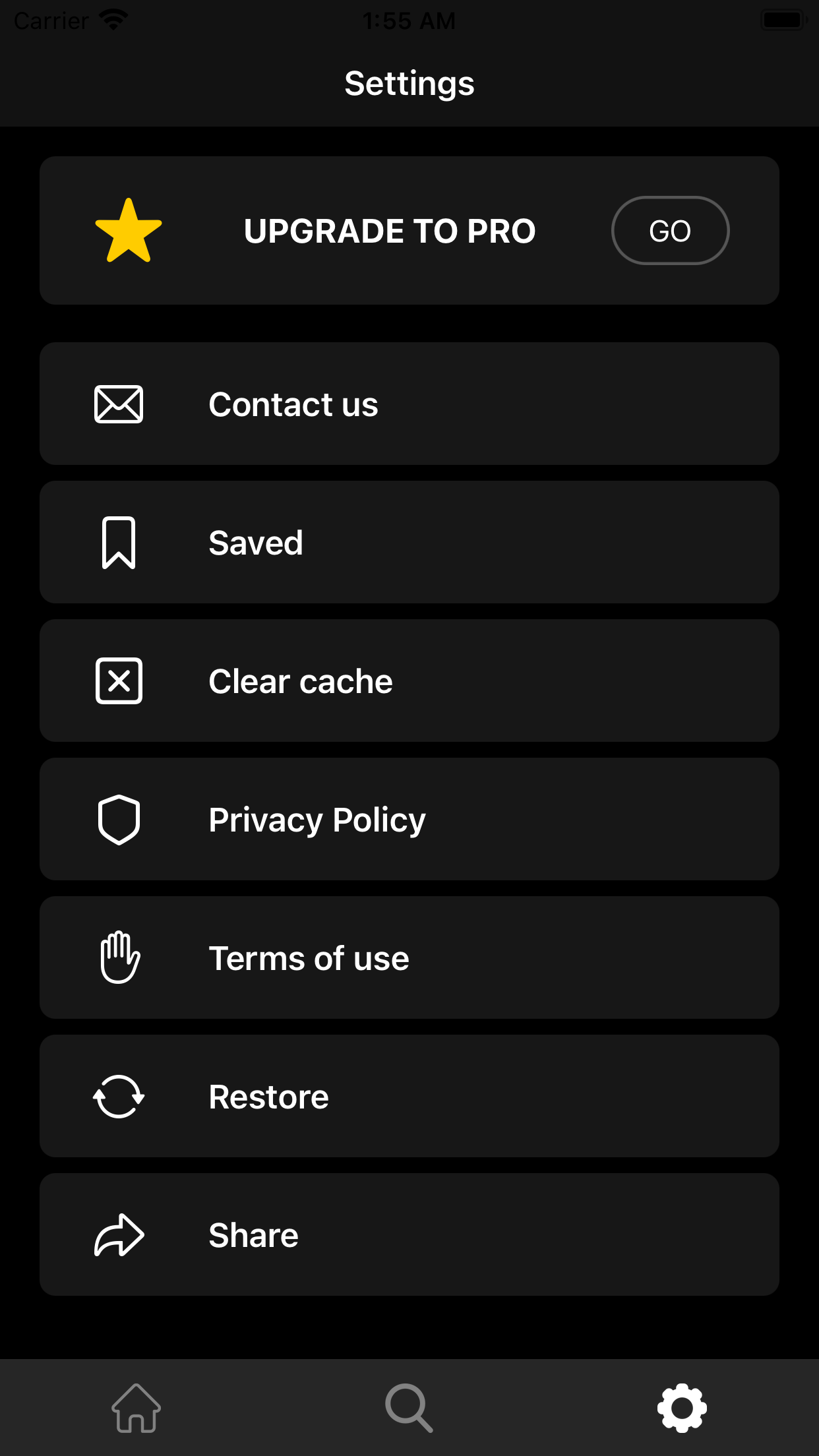The width and height of the screenshot is (819, 1456).
Task: Tap Clear cache to empty storage
Action: pos(409,681)
